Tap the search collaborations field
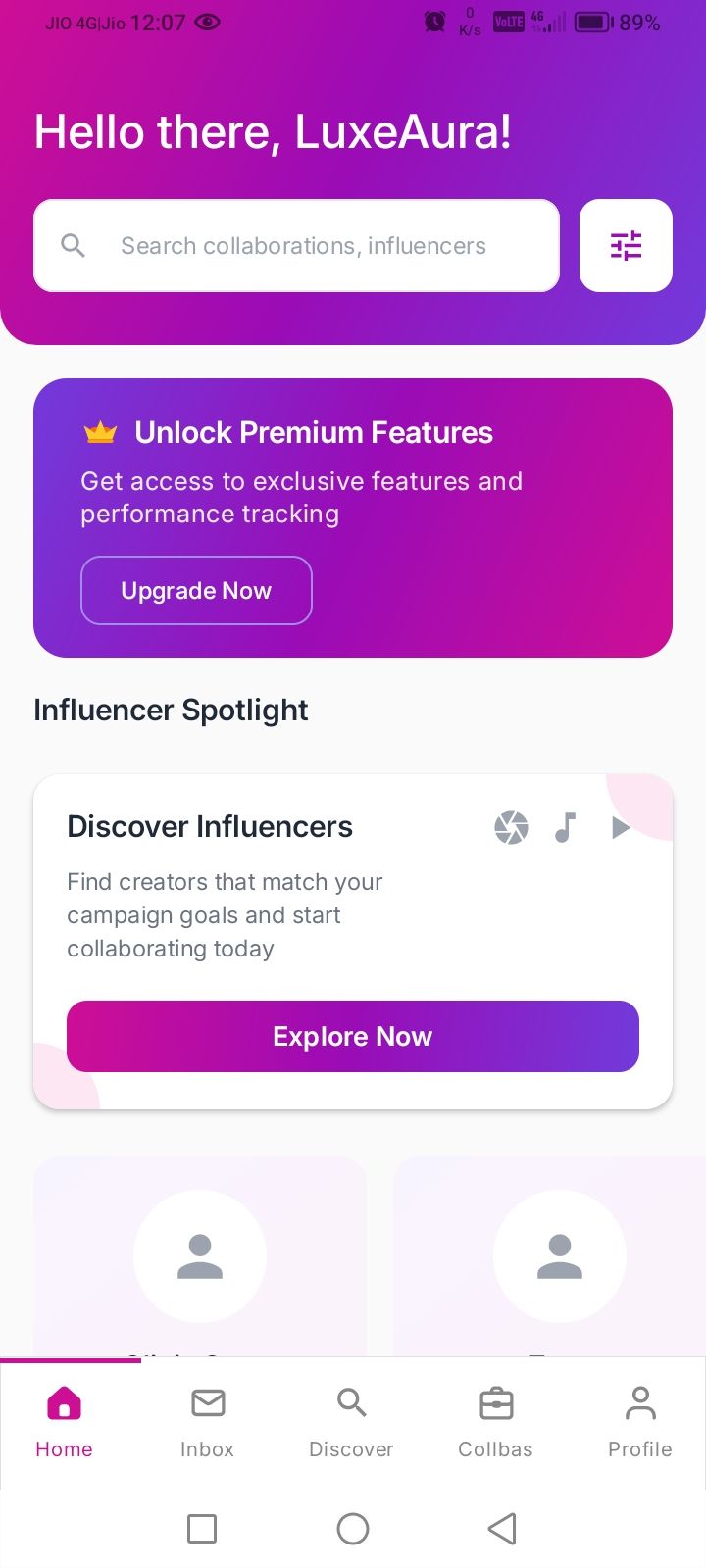Viewport: 706px width, 1568px height. (297, 245)
